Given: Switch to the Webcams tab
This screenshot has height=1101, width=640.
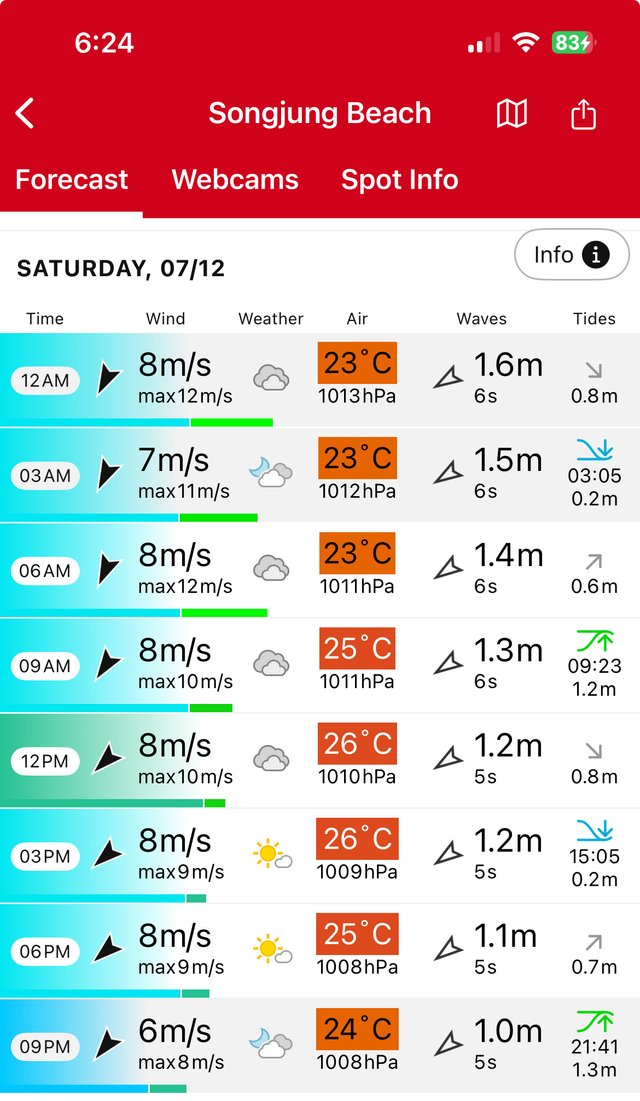Looking at the screenshot, I should [x=235, y=180].
